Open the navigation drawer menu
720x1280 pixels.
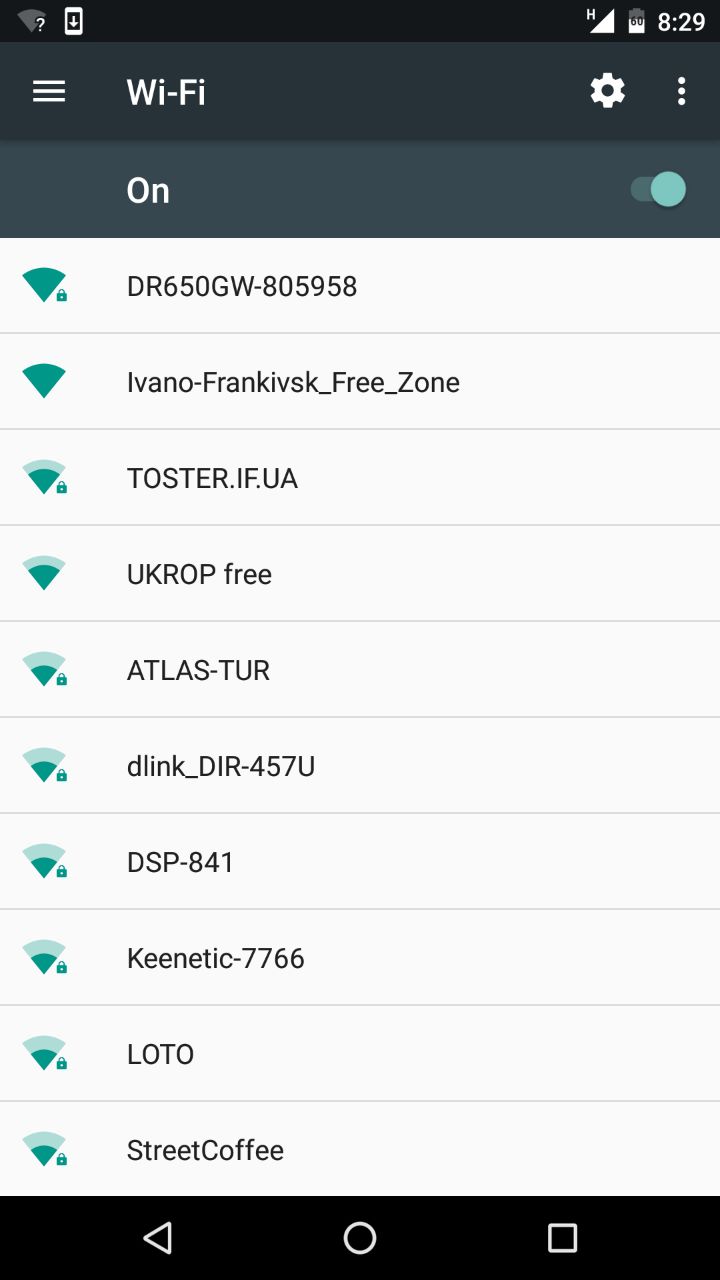[49, 92]
